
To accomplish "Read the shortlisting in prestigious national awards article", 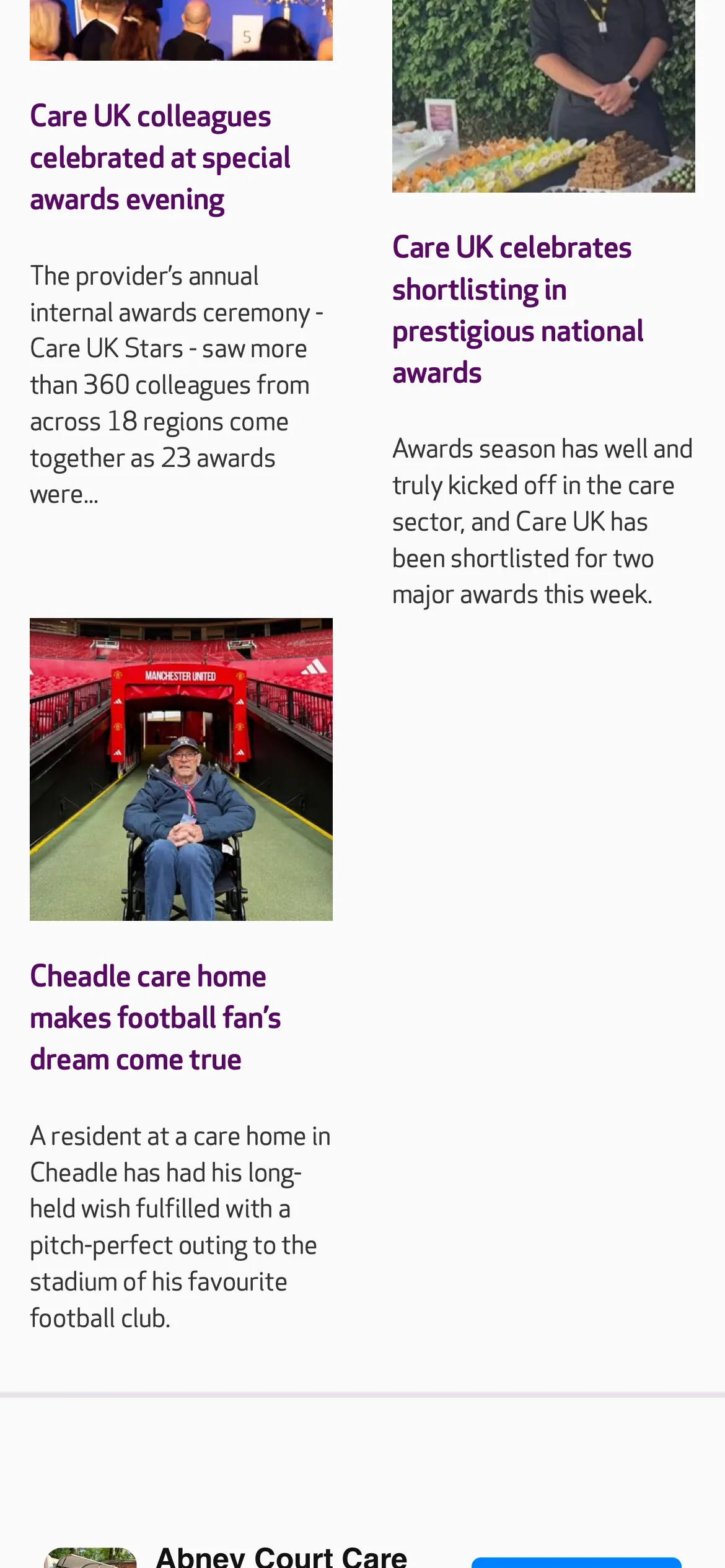I will tap(517, 310).
